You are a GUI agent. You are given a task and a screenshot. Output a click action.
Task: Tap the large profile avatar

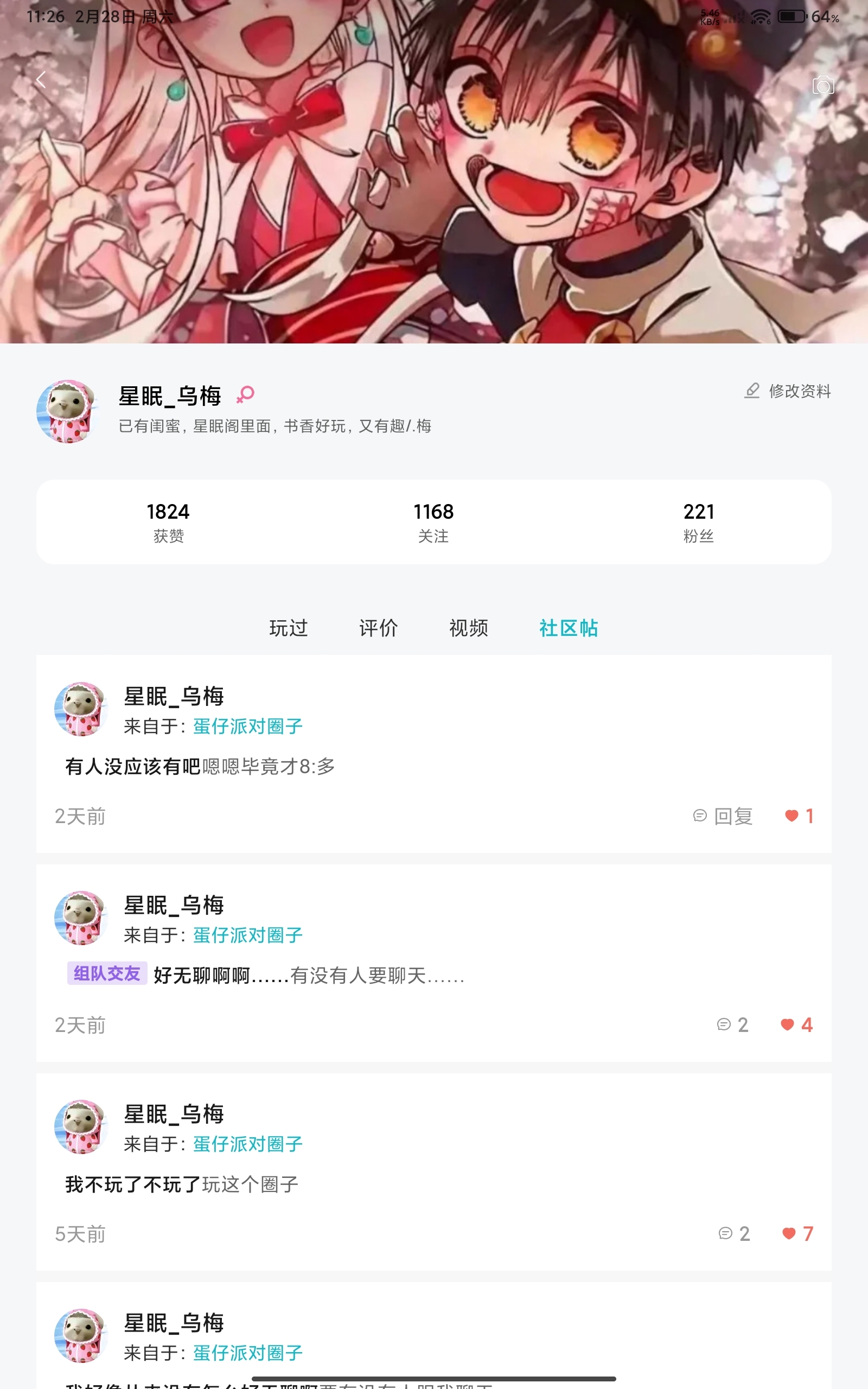tap(68, 411)
